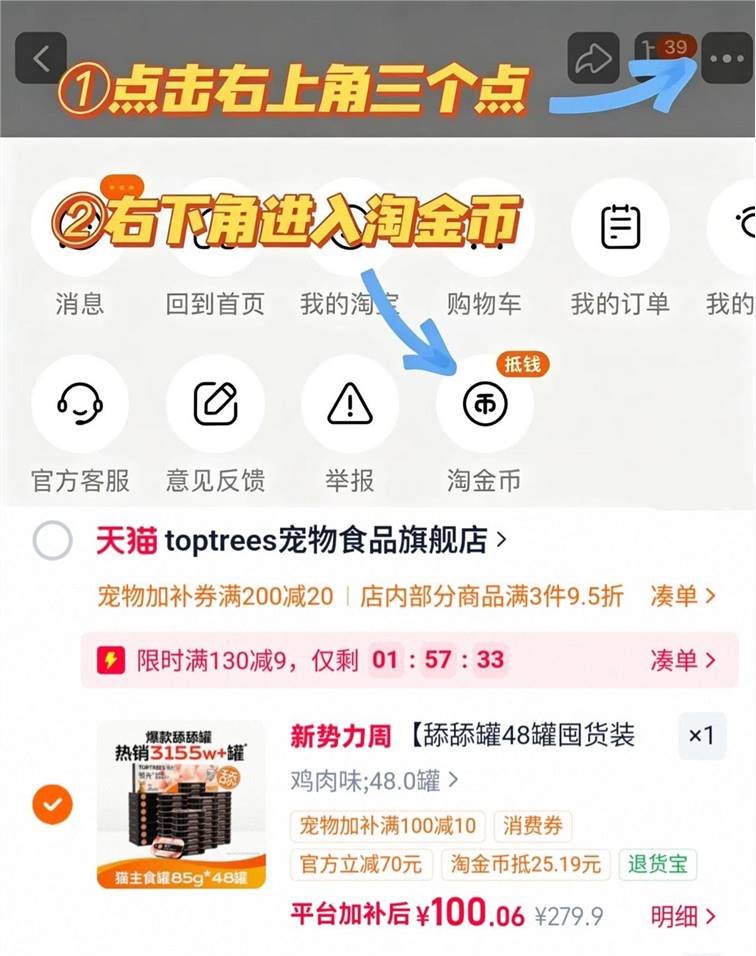756x956 pixels.
Task: Tap 凑单 beside the 宠物加补券 offer
Action: click(x=682, y=596)
